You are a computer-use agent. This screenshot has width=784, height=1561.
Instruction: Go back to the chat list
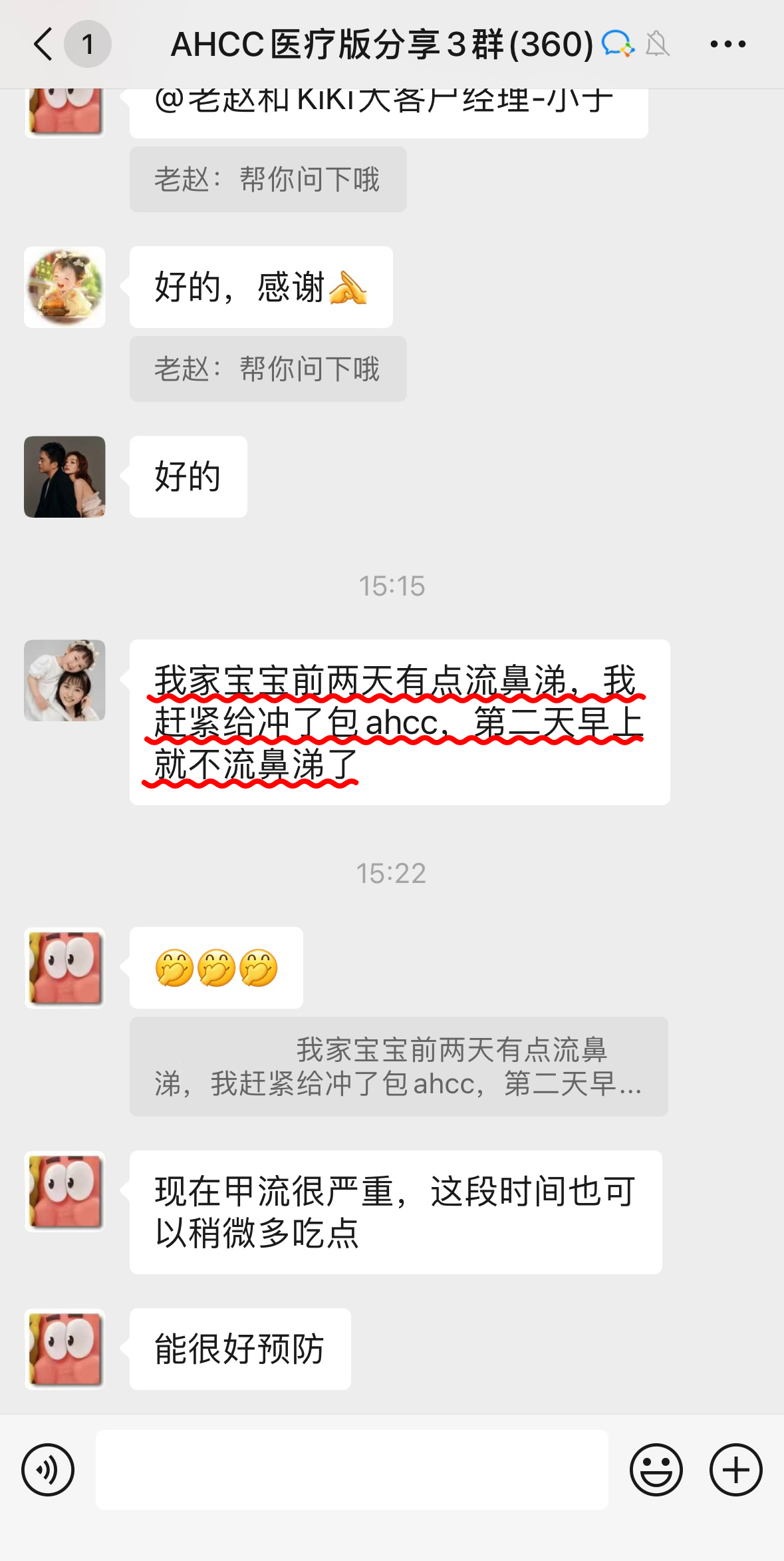pyautogui.click(x=44, y=45)
